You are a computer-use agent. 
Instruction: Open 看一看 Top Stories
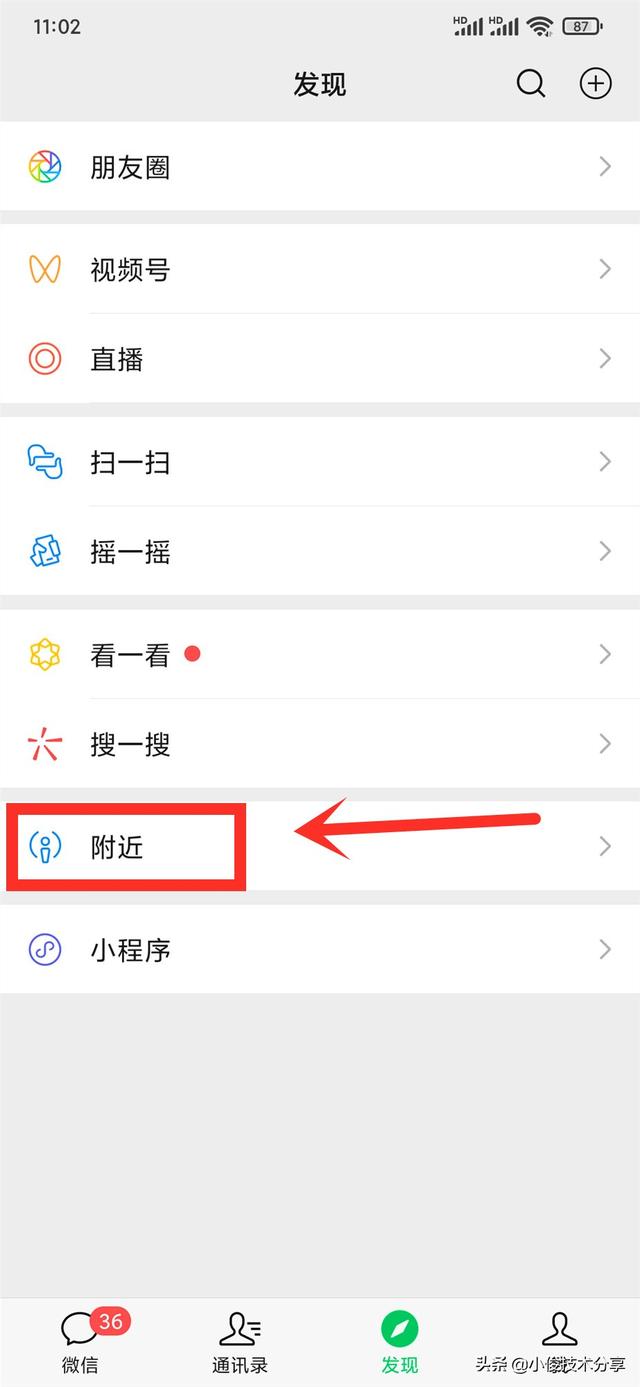click(320, 655)
